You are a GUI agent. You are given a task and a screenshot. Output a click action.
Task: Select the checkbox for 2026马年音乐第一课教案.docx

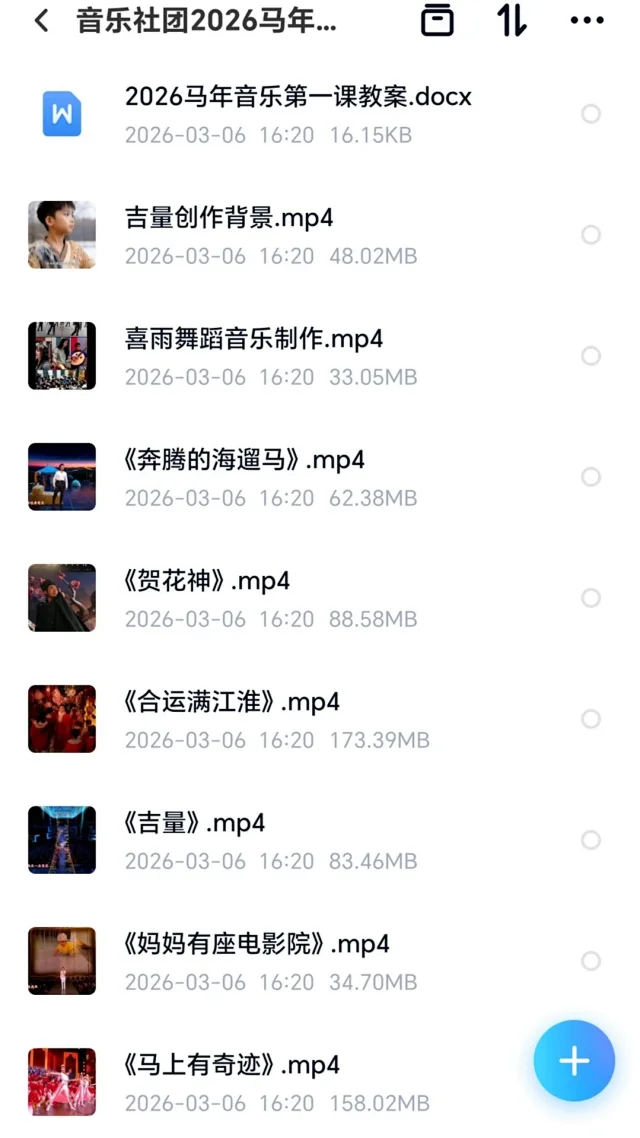pyautogui.click(x=591, y=114)
